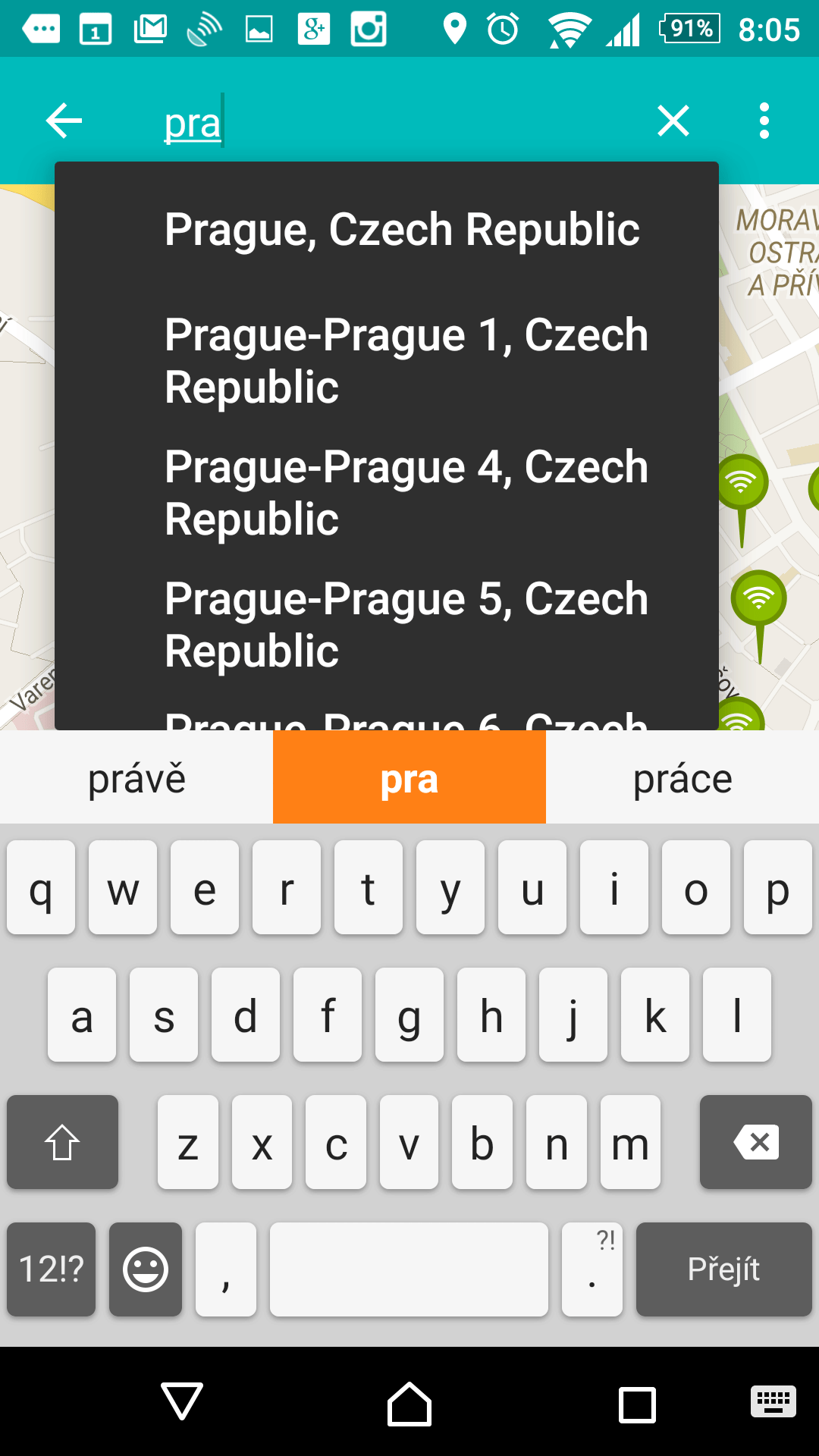
Task: Open the overflow menu
Action: click(x=764, y=121)
